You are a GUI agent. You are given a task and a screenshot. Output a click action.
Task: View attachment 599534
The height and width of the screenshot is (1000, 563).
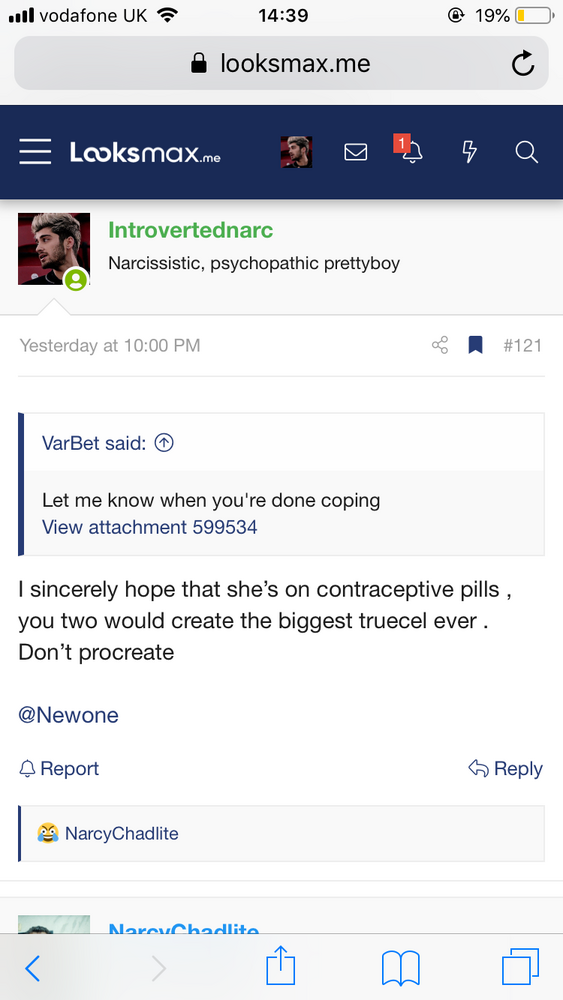coord(150,527)
